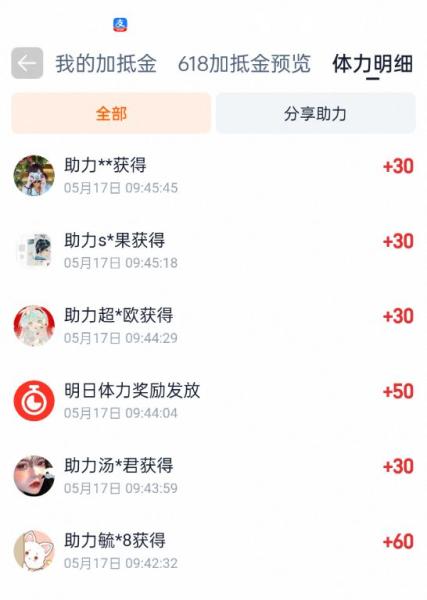Open the 618加抵金预览 tab
427x600 pixels.
(x=244, y=64)
